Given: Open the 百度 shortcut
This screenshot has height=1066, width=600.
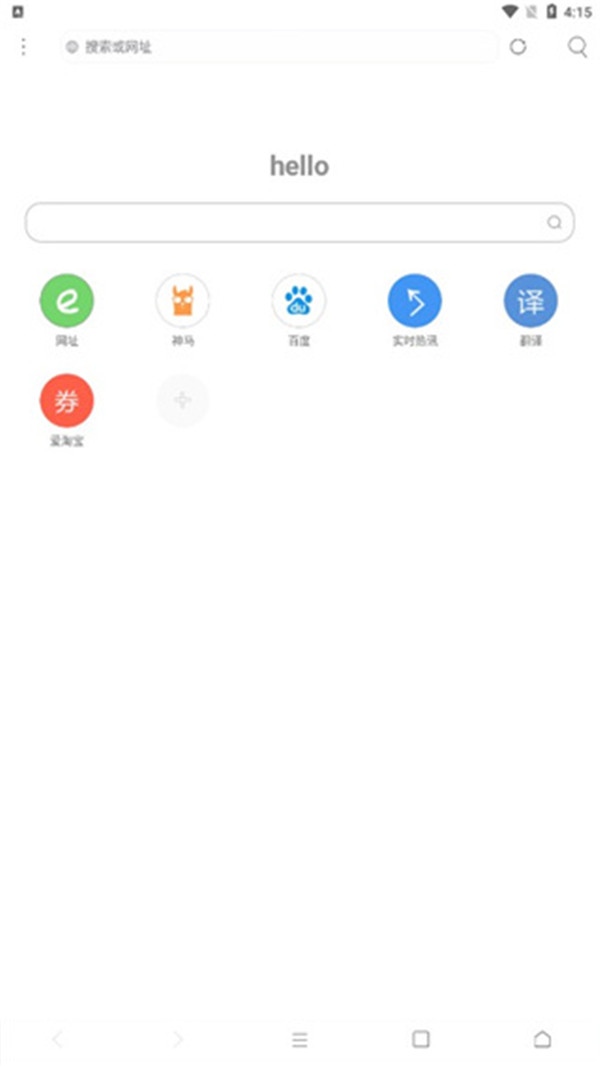Looking at the screenshot, I should [x=299, y=301].
